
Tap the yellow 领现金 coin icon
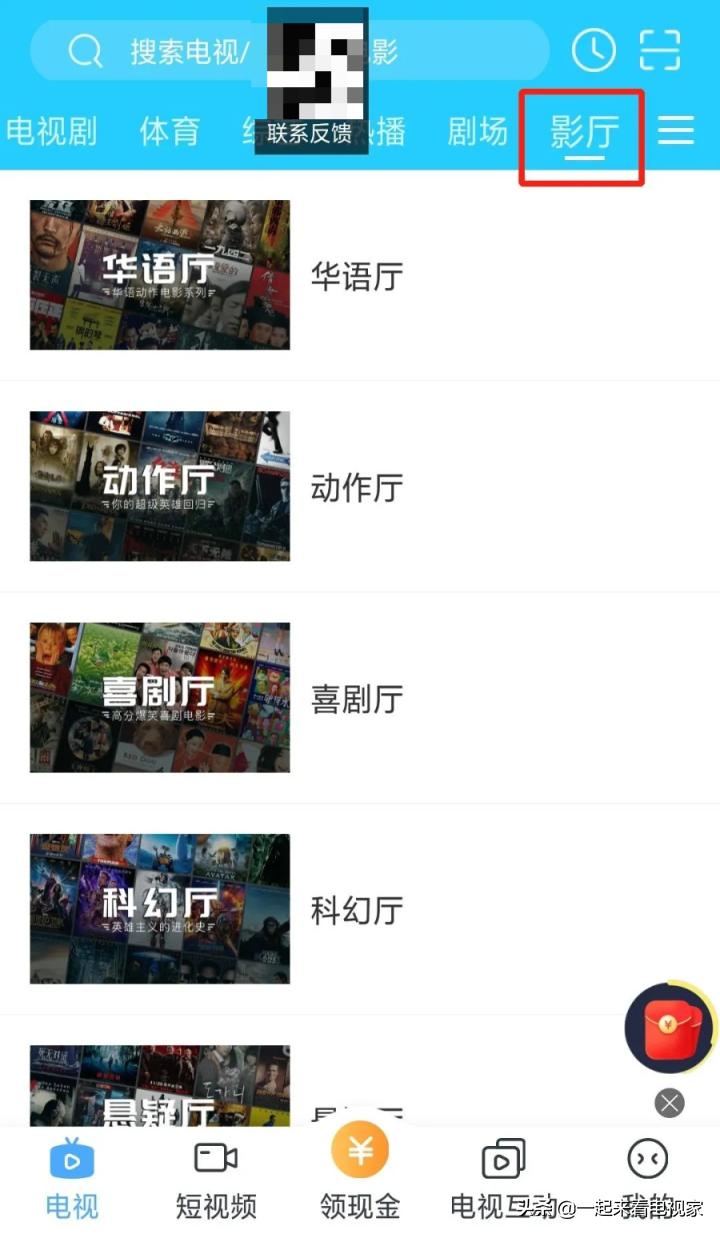point(360,1148)
